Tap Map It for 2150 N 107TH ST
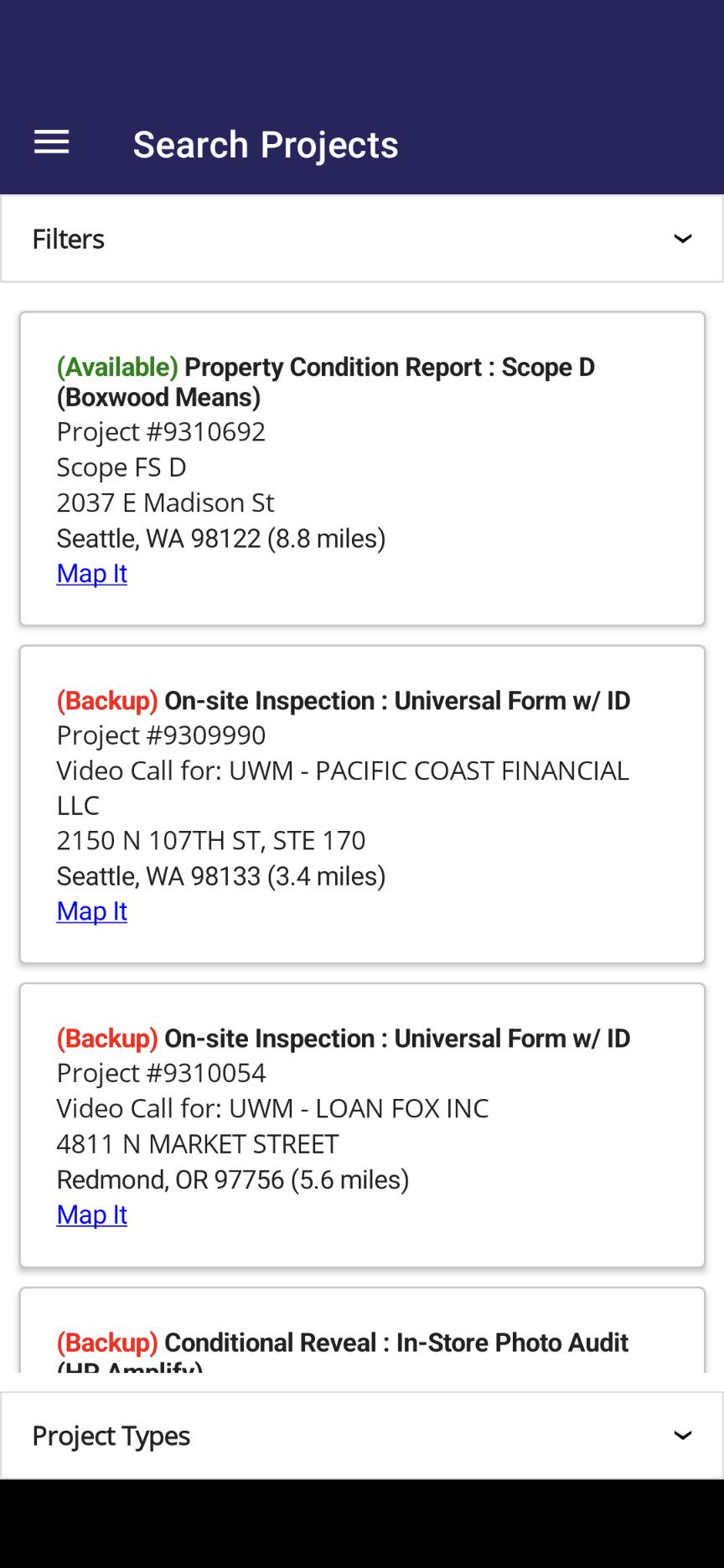 tap(92, 911)
